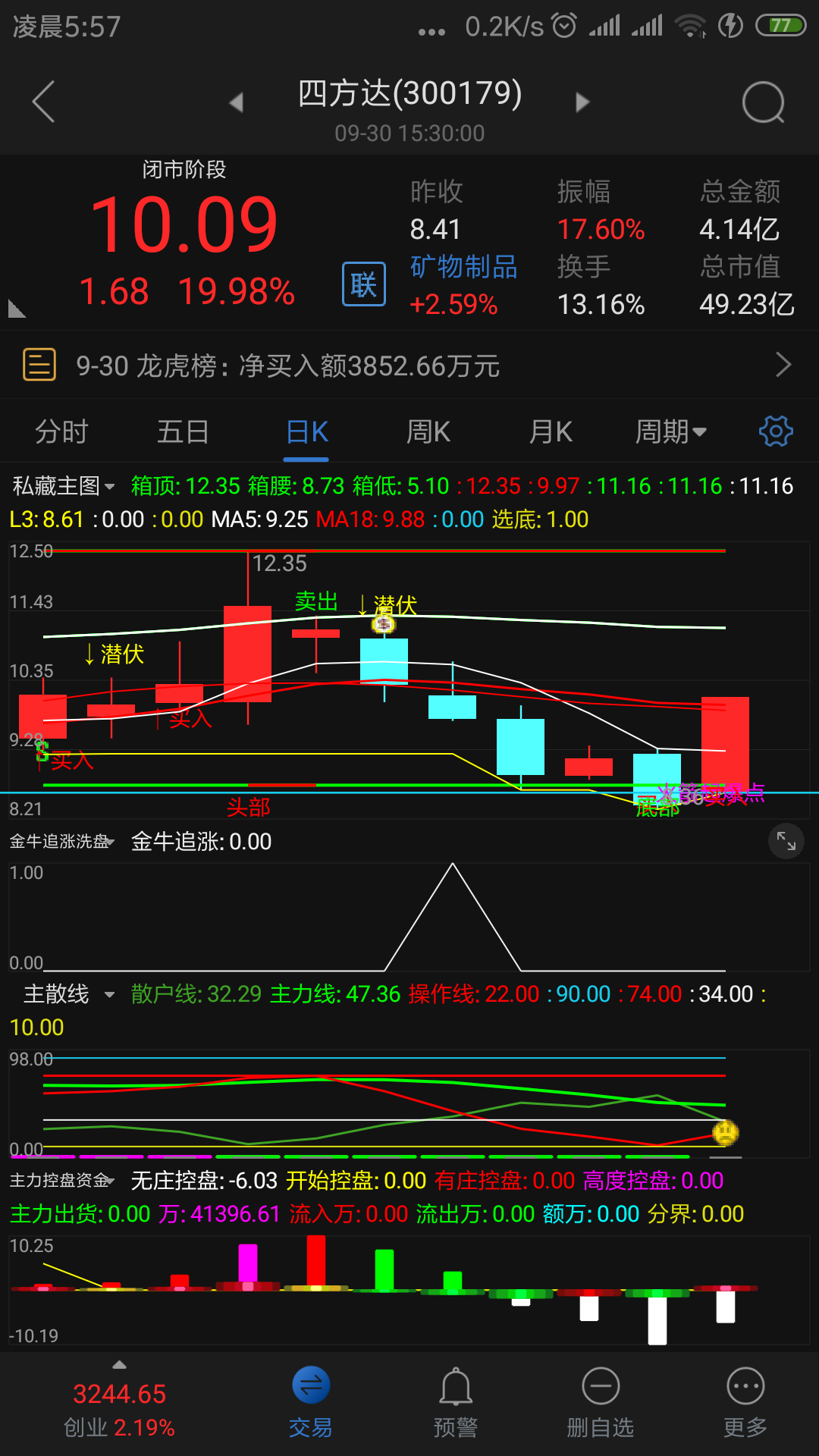Tap the 联 linked-info badge
Screen dimensions: 819x1456
click(364, 284)
